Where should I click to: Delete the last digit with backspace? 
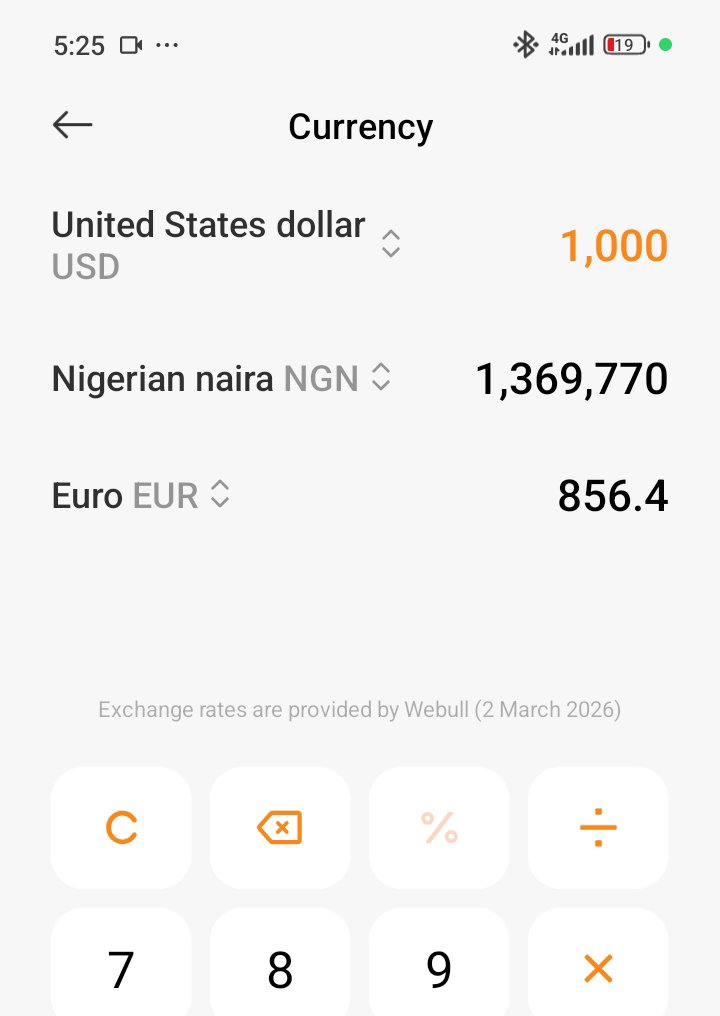[280, 828]
